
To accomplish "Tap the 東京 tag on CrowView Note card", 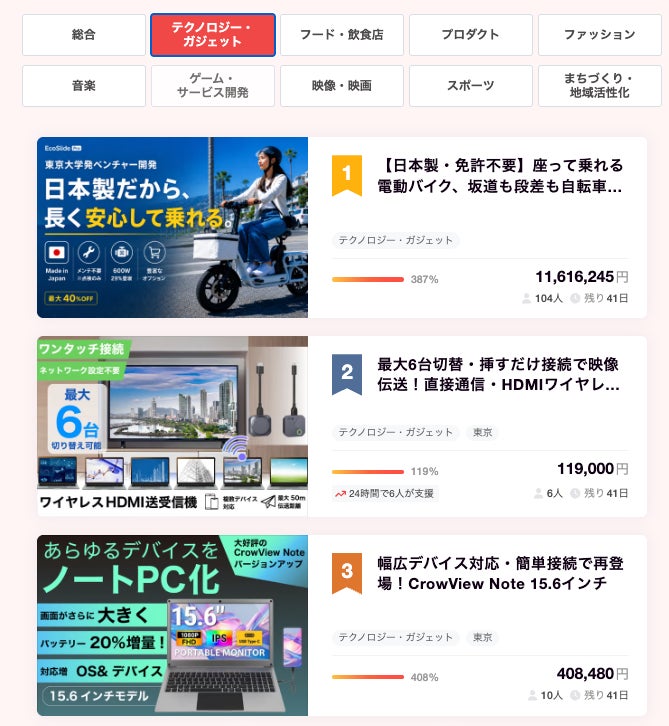I will pos(482,637).
